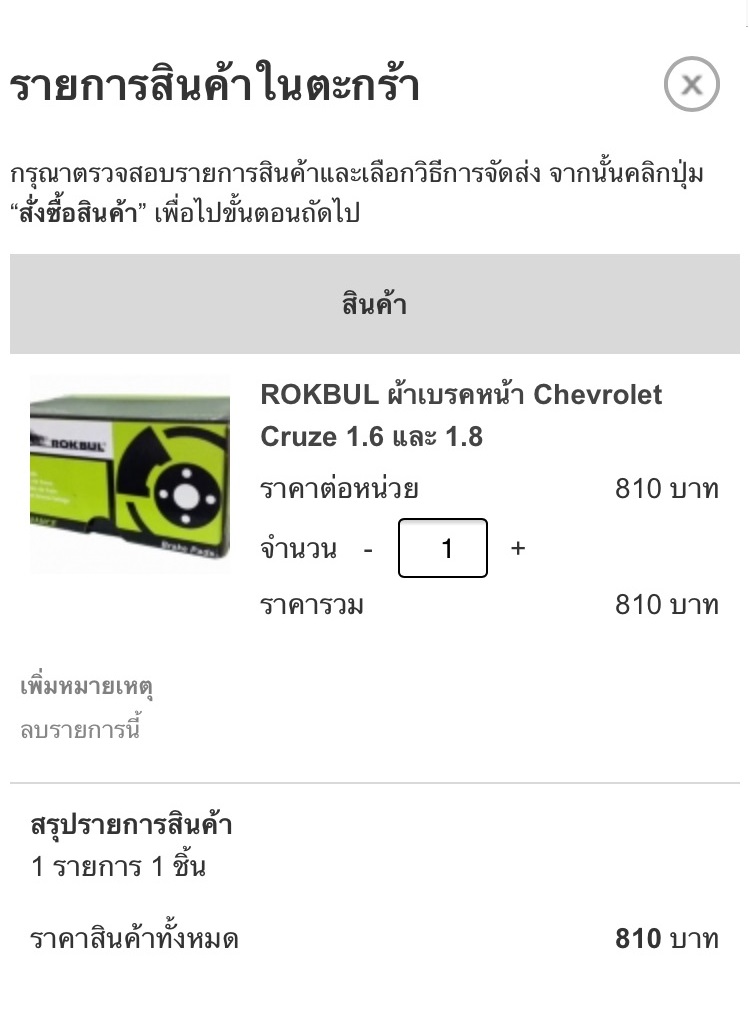
Task: Tap the quantity field showing 1
Action: tap(443, 548)
